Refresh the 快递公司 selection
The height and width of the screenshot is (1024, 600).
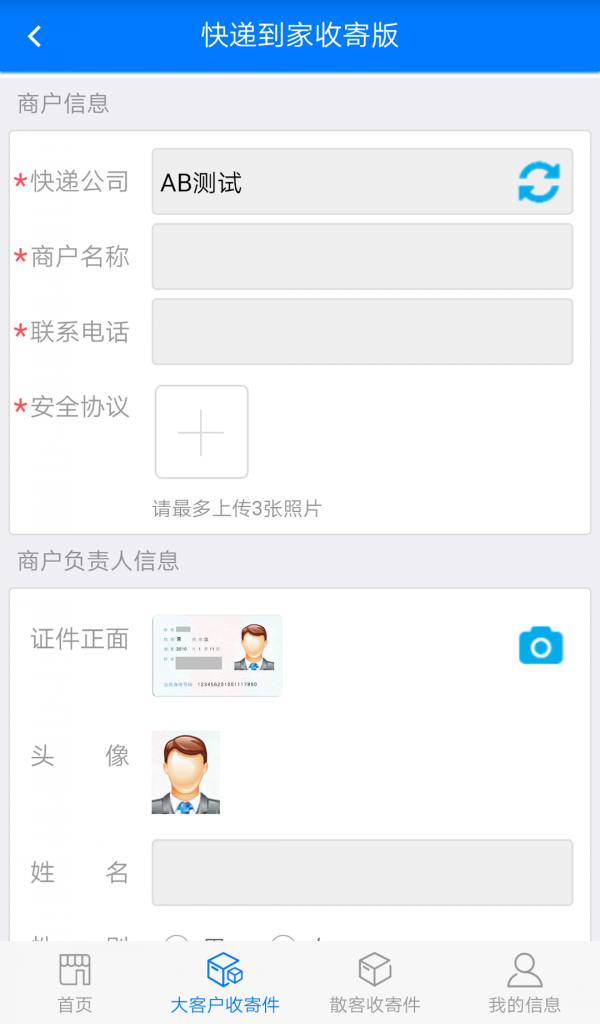[539, 182]
